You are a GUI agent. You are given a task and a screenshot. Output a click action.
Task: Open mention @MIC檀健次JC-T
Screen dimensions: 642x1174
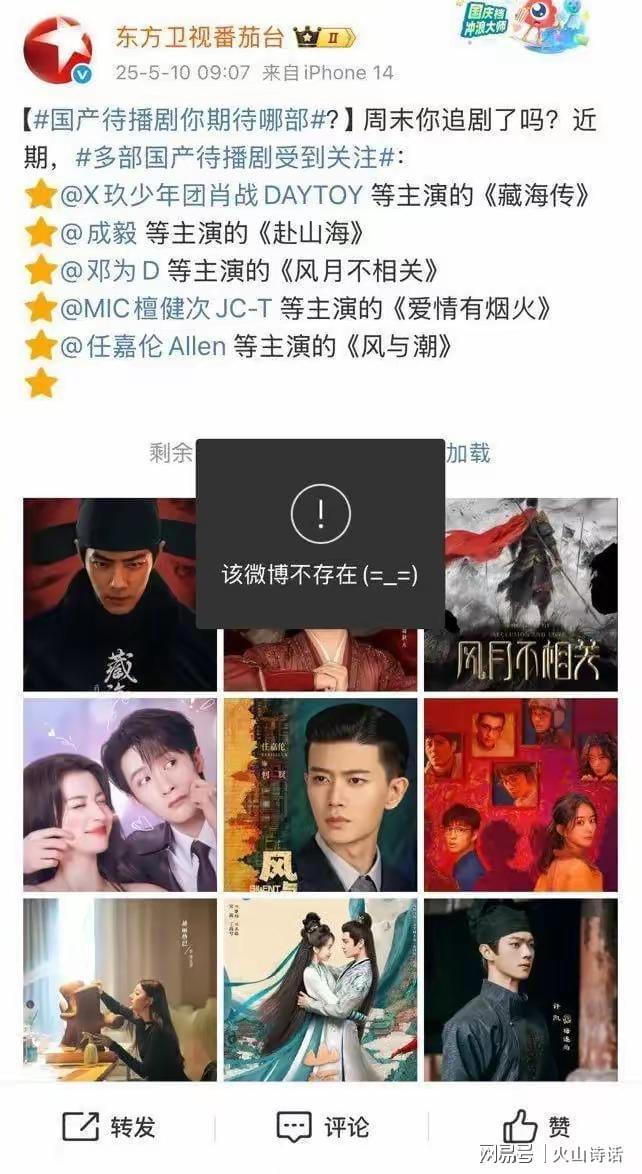[166, 309]
